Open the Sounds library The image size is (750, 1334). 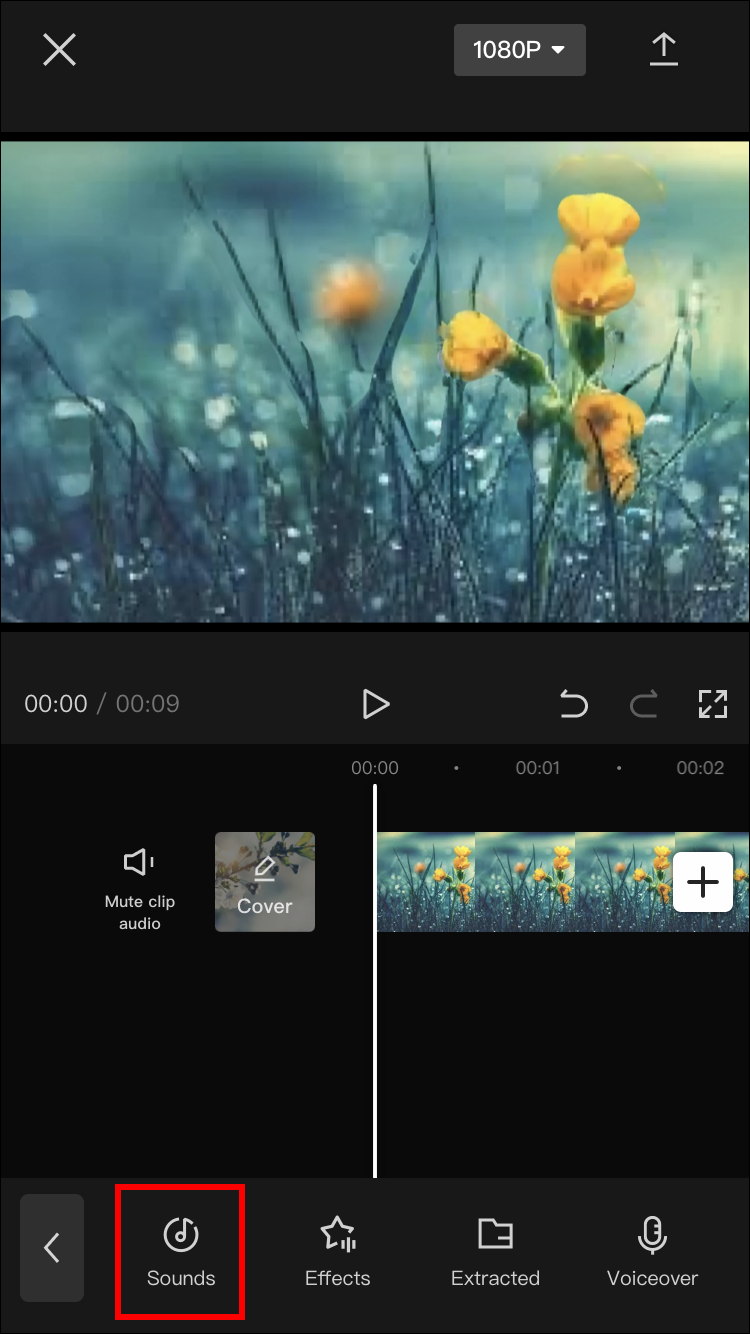(x=181, y=1250)
